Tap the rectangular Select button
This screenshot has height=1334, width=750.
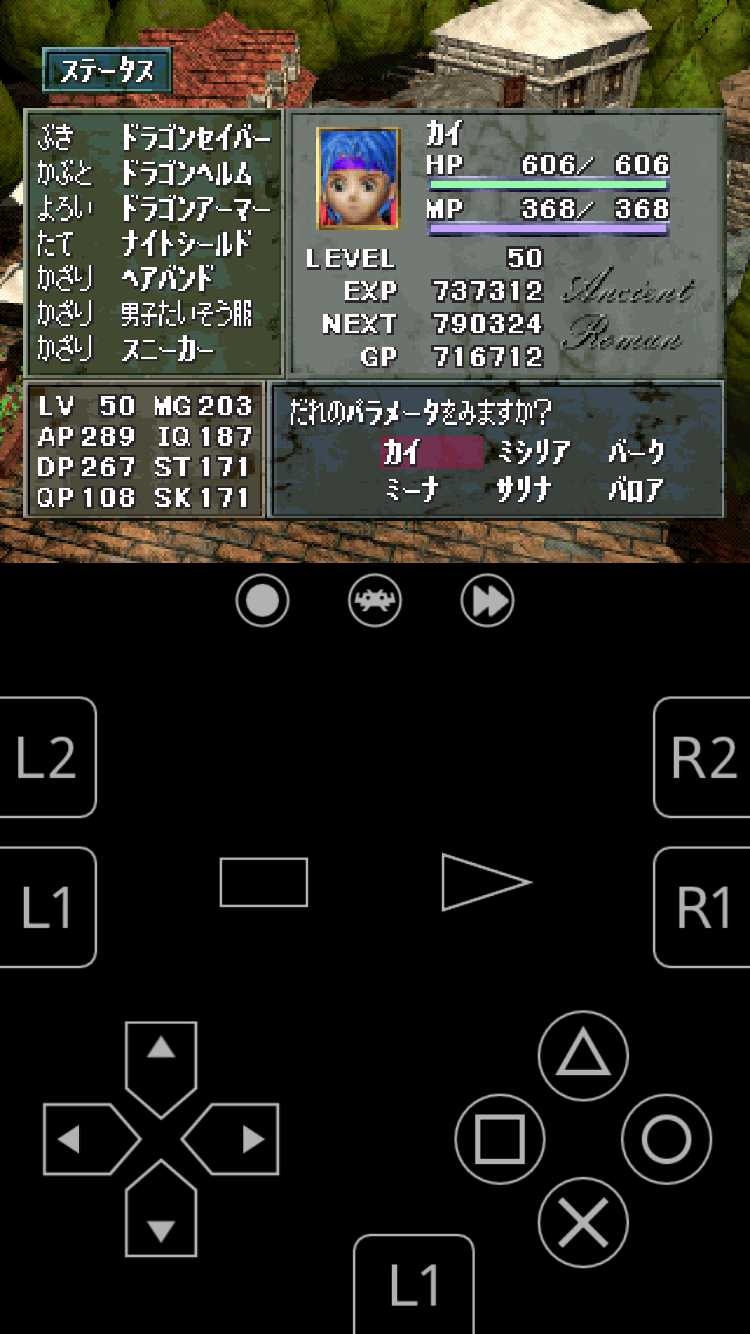(263, 882)
